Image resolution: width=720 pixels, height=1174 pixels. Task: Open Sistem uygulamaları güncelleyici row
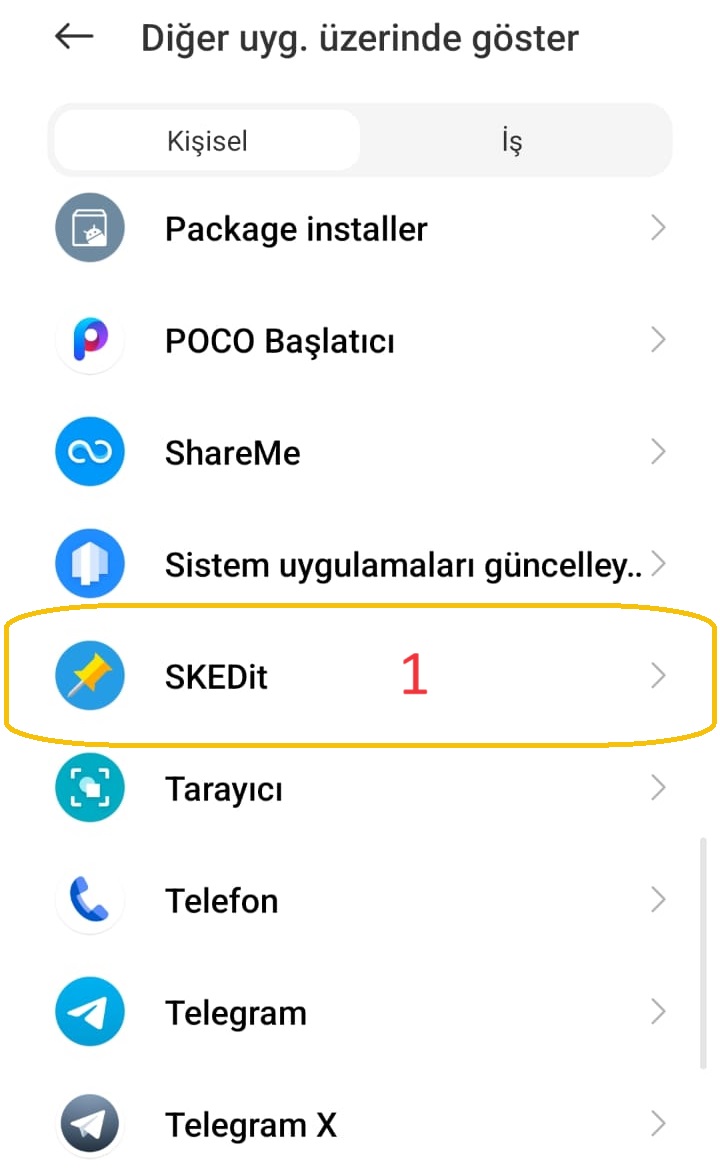360,565
